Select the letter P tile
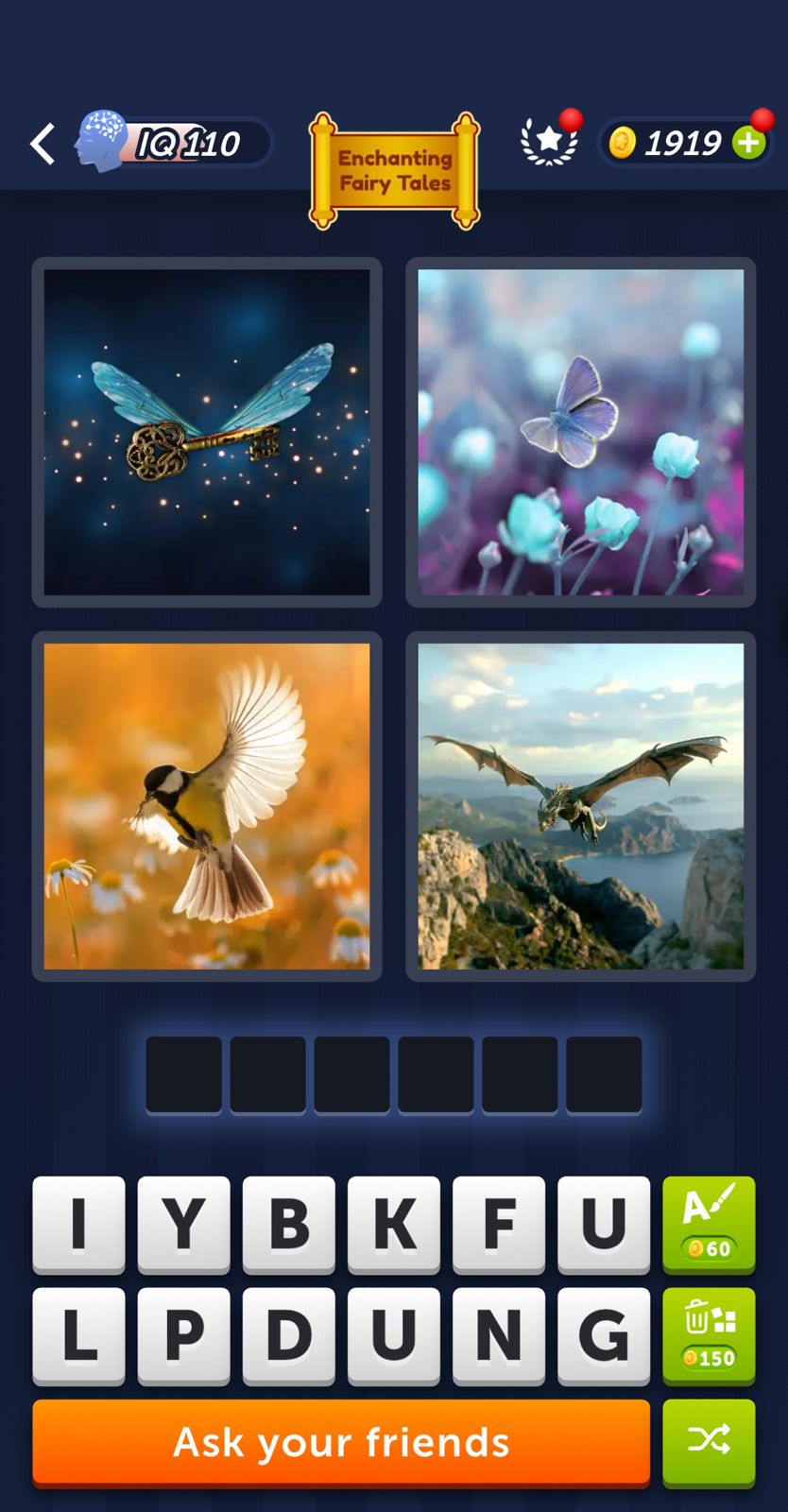788x1512 pixels. (184, 1334)
